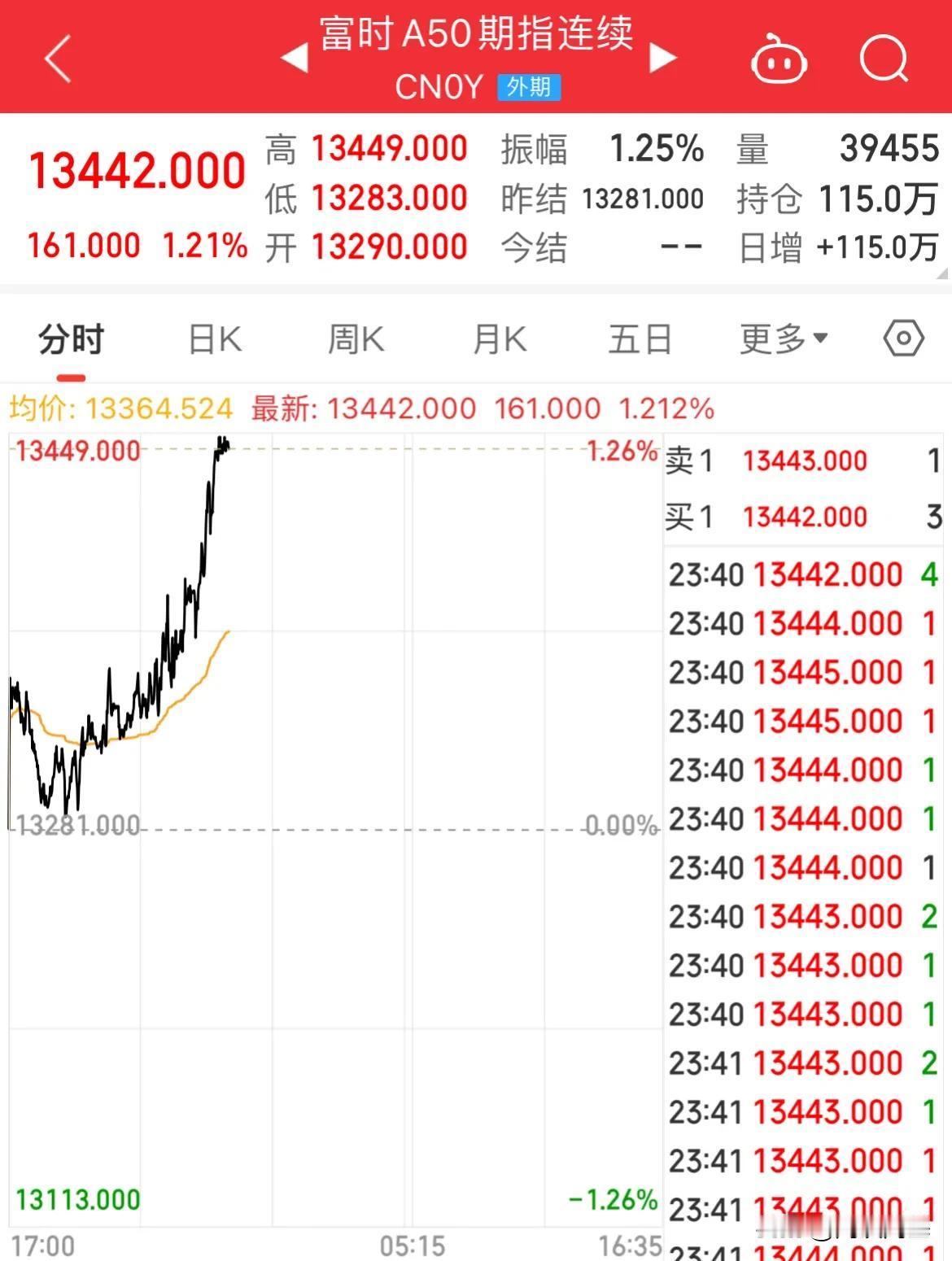The image size is (952, 1261).
Task: Activate the 分时 intraday view
Action: 69,340
